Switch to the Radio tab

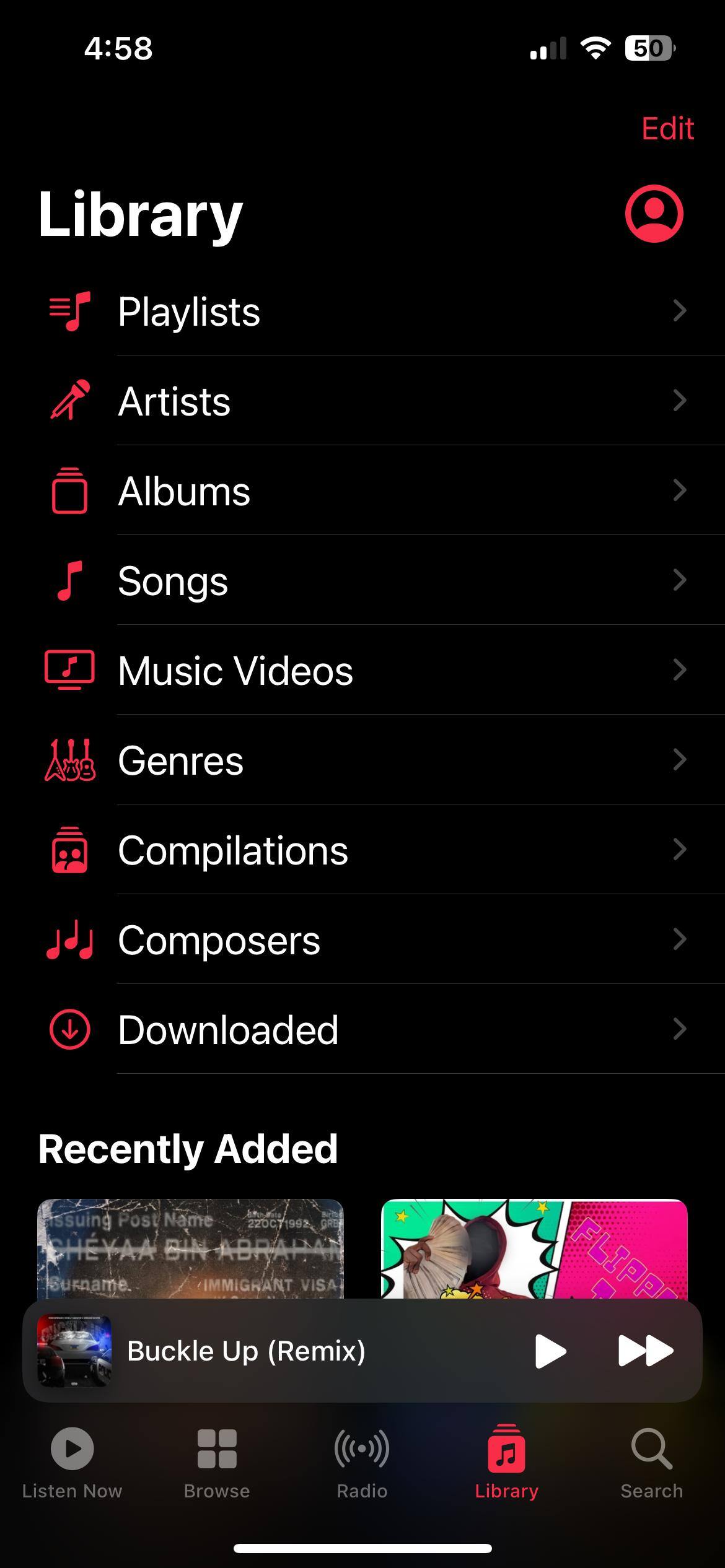[362, 1463]
